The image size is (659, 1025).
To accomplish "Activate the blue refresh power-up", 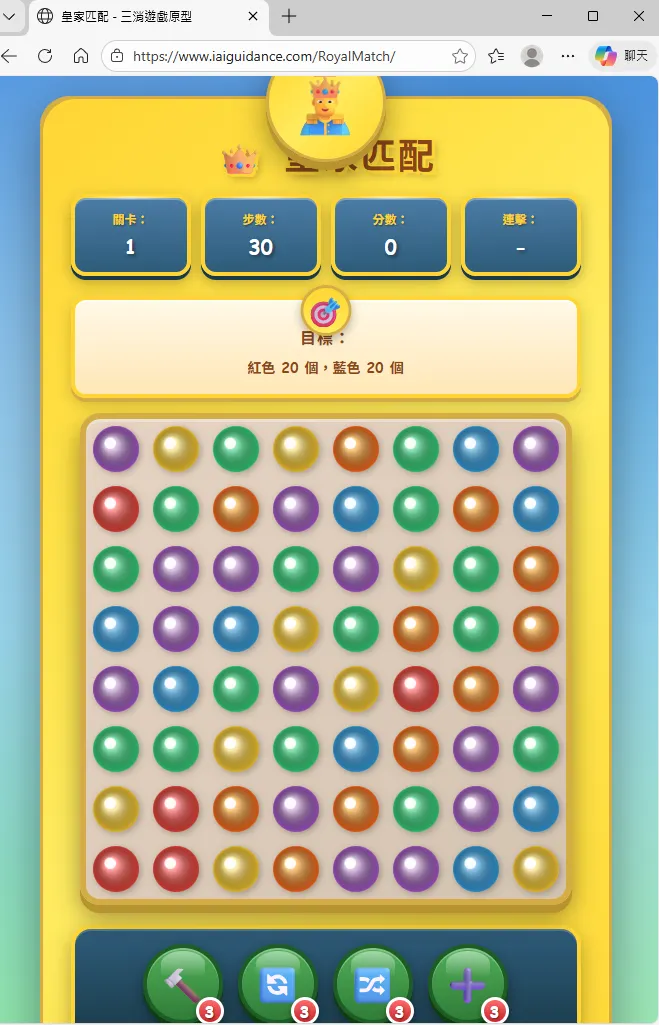I will (x=277, y=985).
